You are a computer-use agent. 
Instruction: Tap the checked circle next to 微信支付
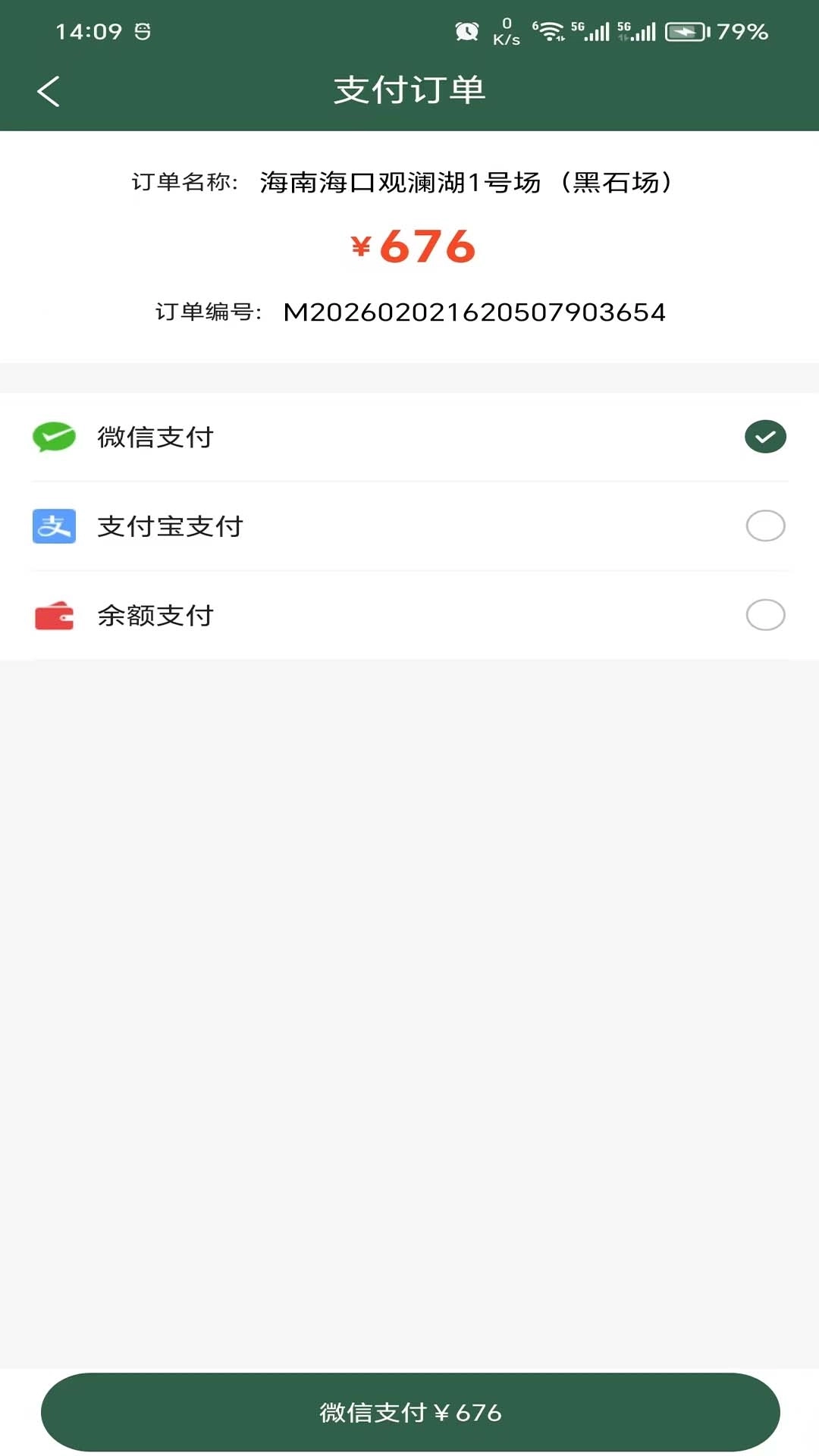(766, 437)
